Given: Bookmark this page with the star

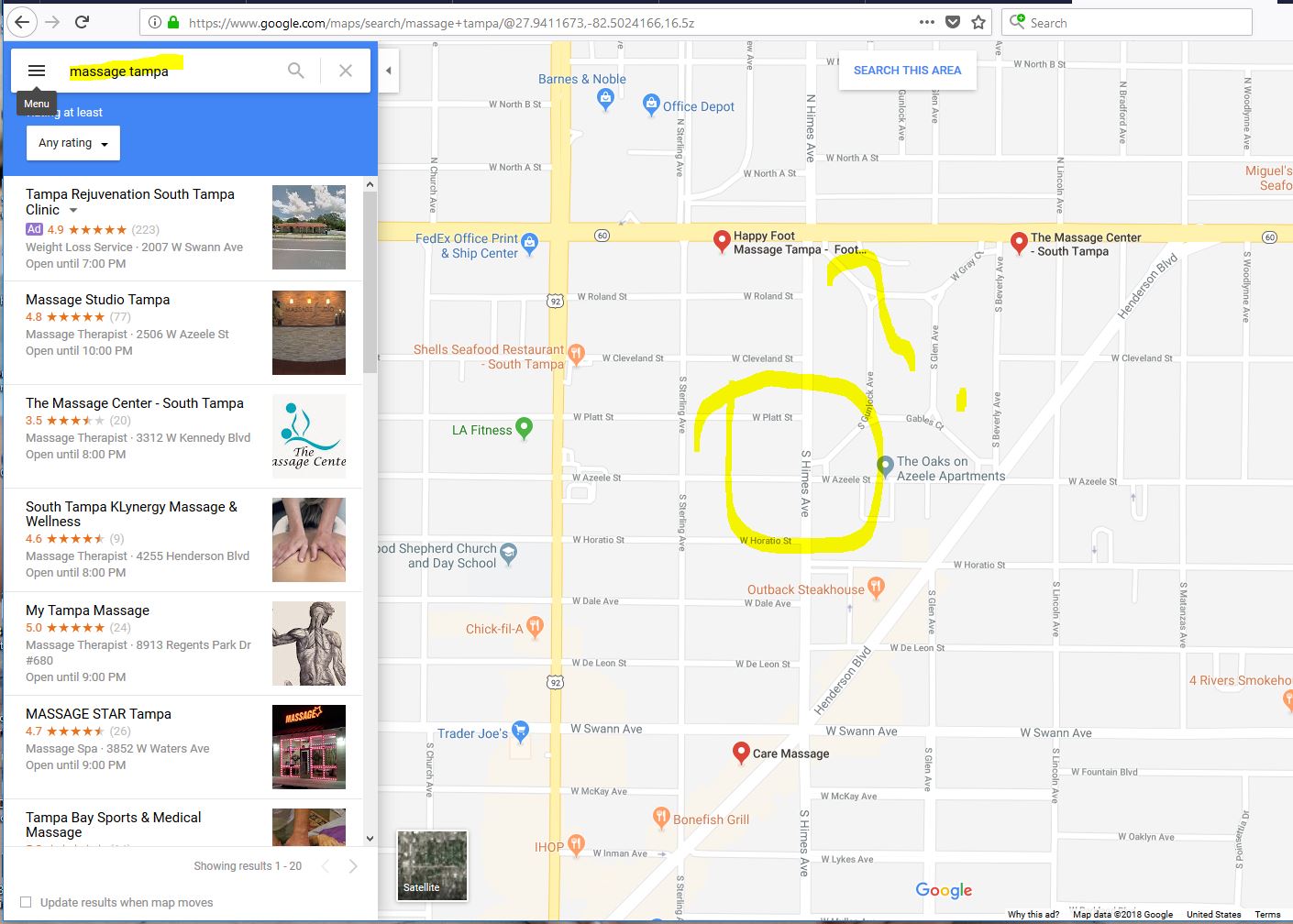Looking at the screenshot, I should tap(978, 22).
